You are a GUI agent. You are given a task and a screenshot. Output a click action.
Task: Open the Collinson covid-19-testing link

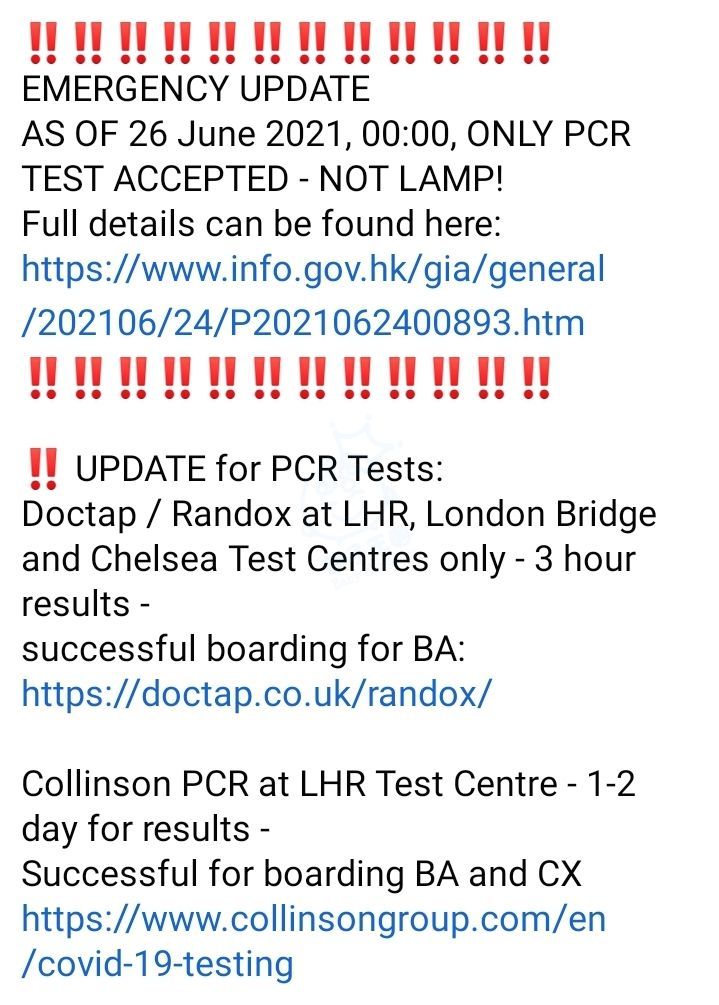click(x=313, y=918)
